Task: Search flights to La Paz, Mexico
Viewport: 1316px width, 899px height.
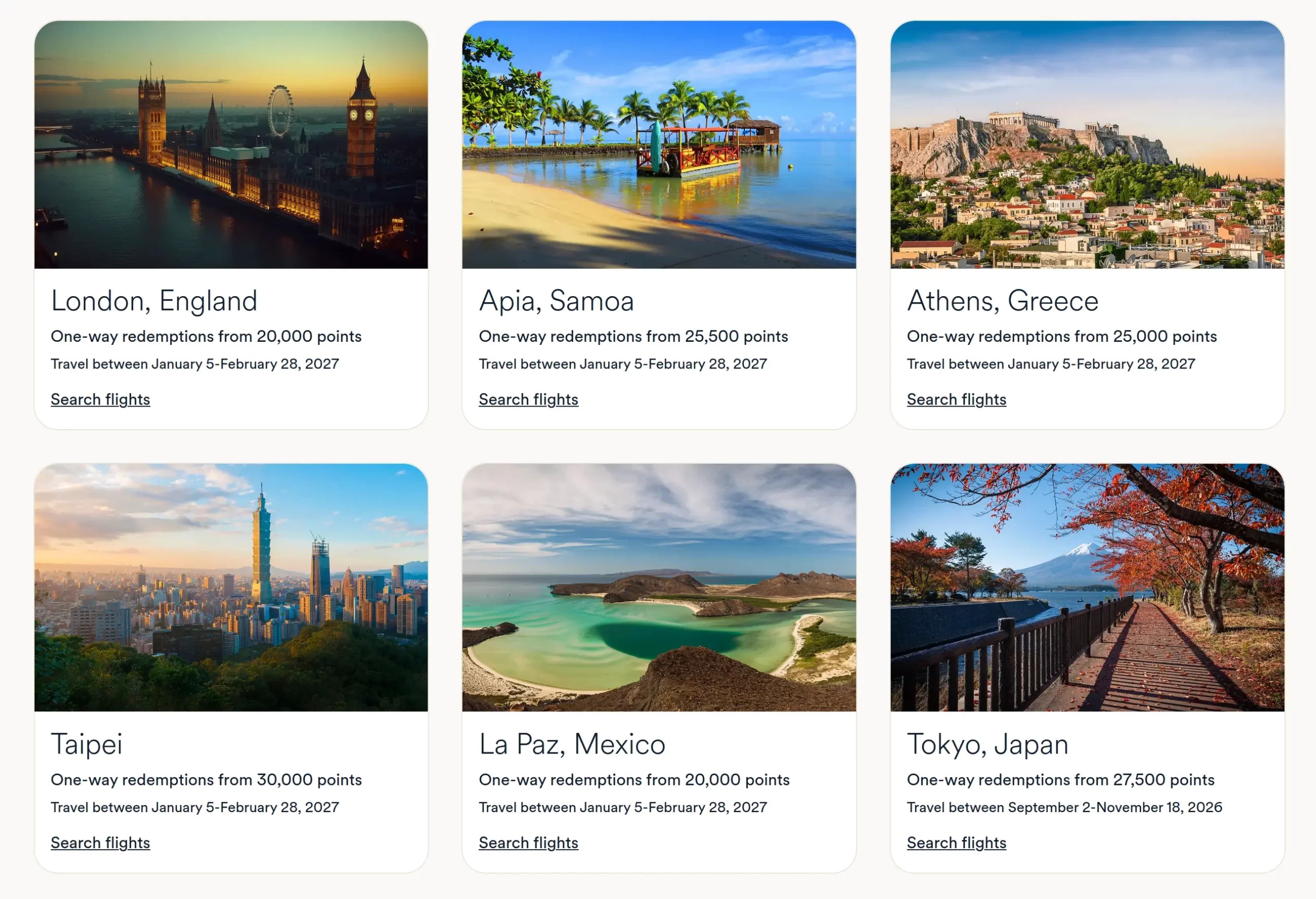Action: 528,843
